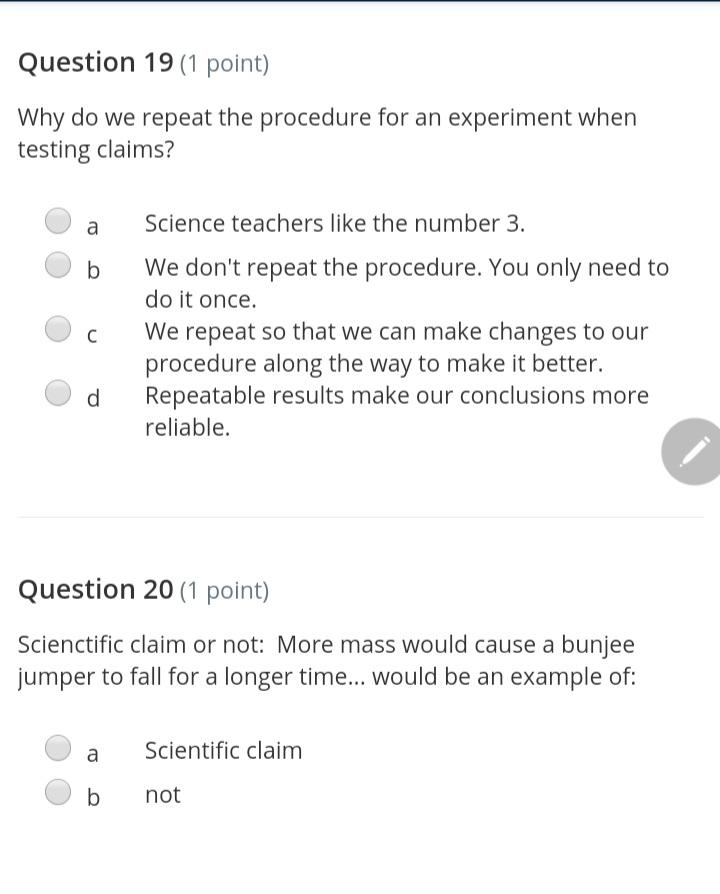The image size is (720, 894).
Task: Select option a for Question 19
Action: (57, 220)
